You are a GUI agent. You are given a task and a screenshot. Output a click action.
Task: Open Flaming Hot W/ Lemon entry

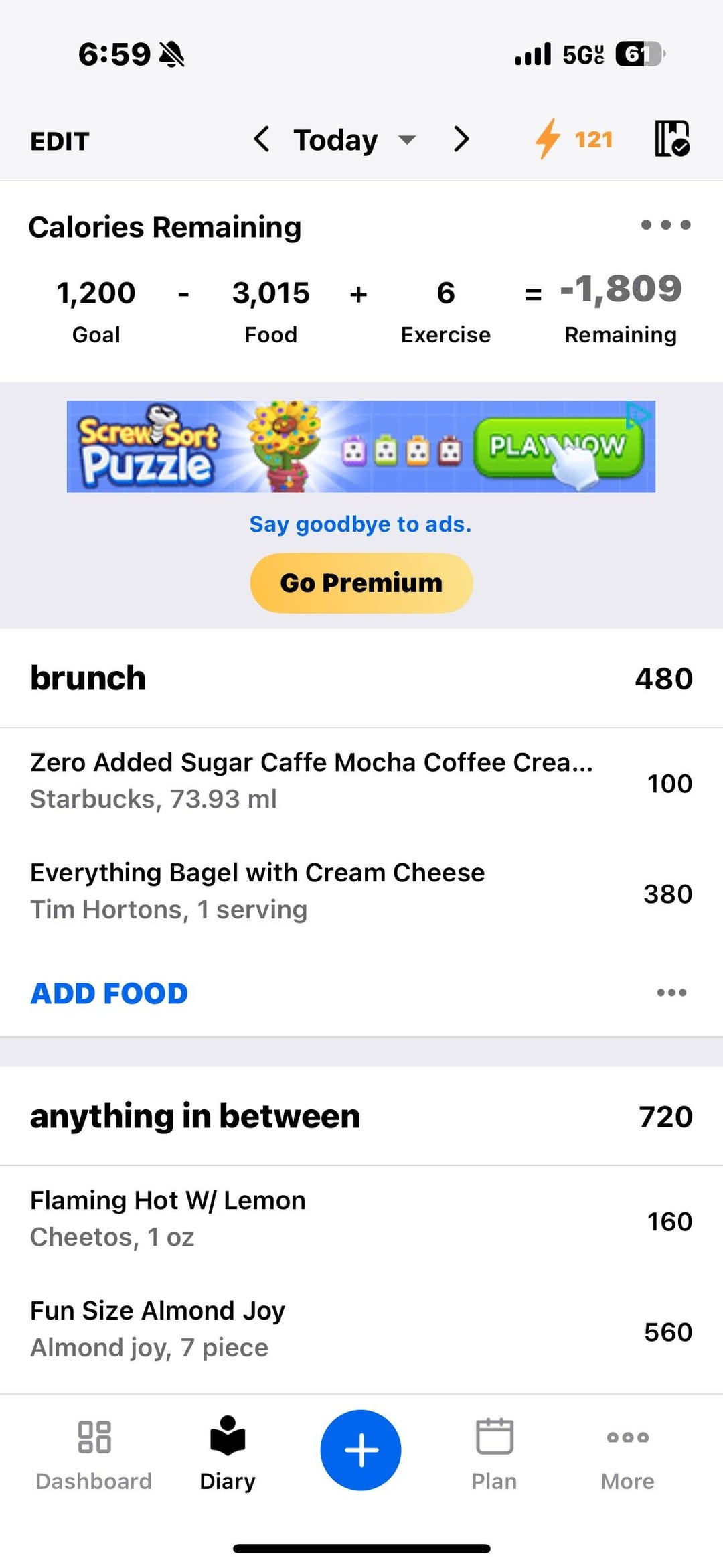361,1219
